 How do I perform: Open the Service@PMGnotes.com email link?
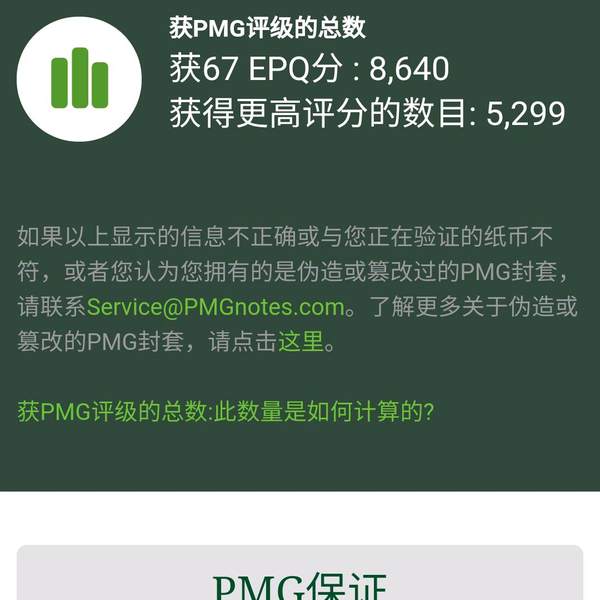click(216, 307)
